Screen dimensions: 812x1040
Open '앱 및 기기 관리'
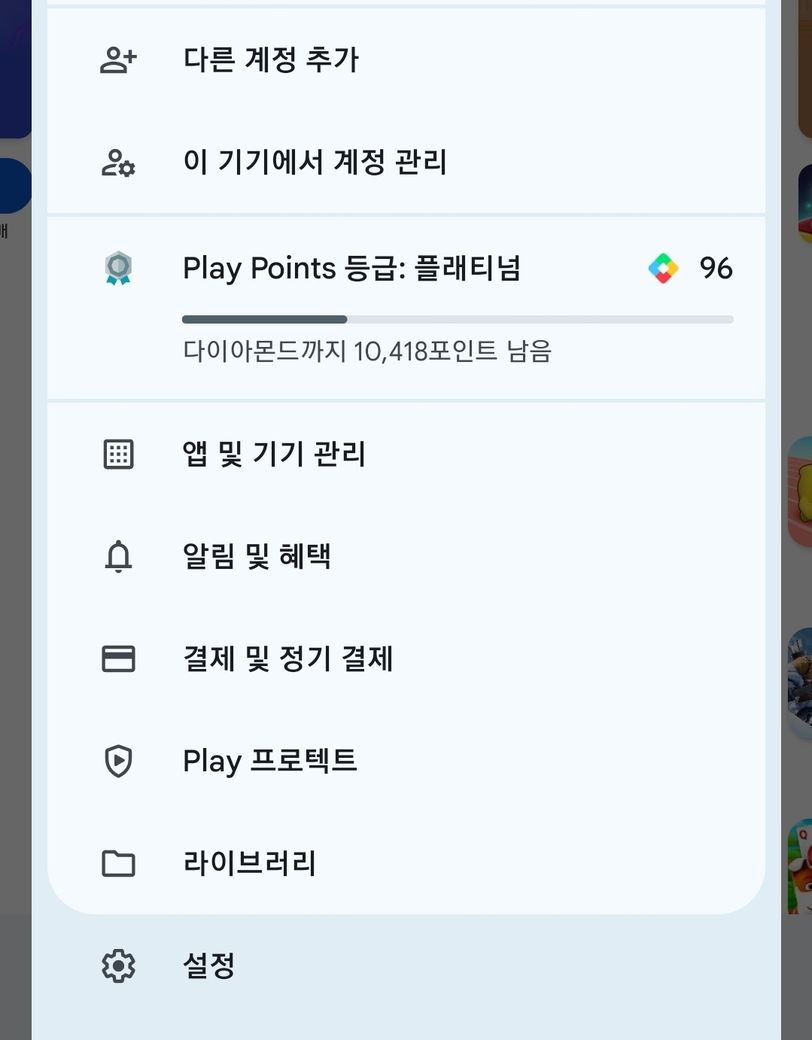tap(274, 455)
